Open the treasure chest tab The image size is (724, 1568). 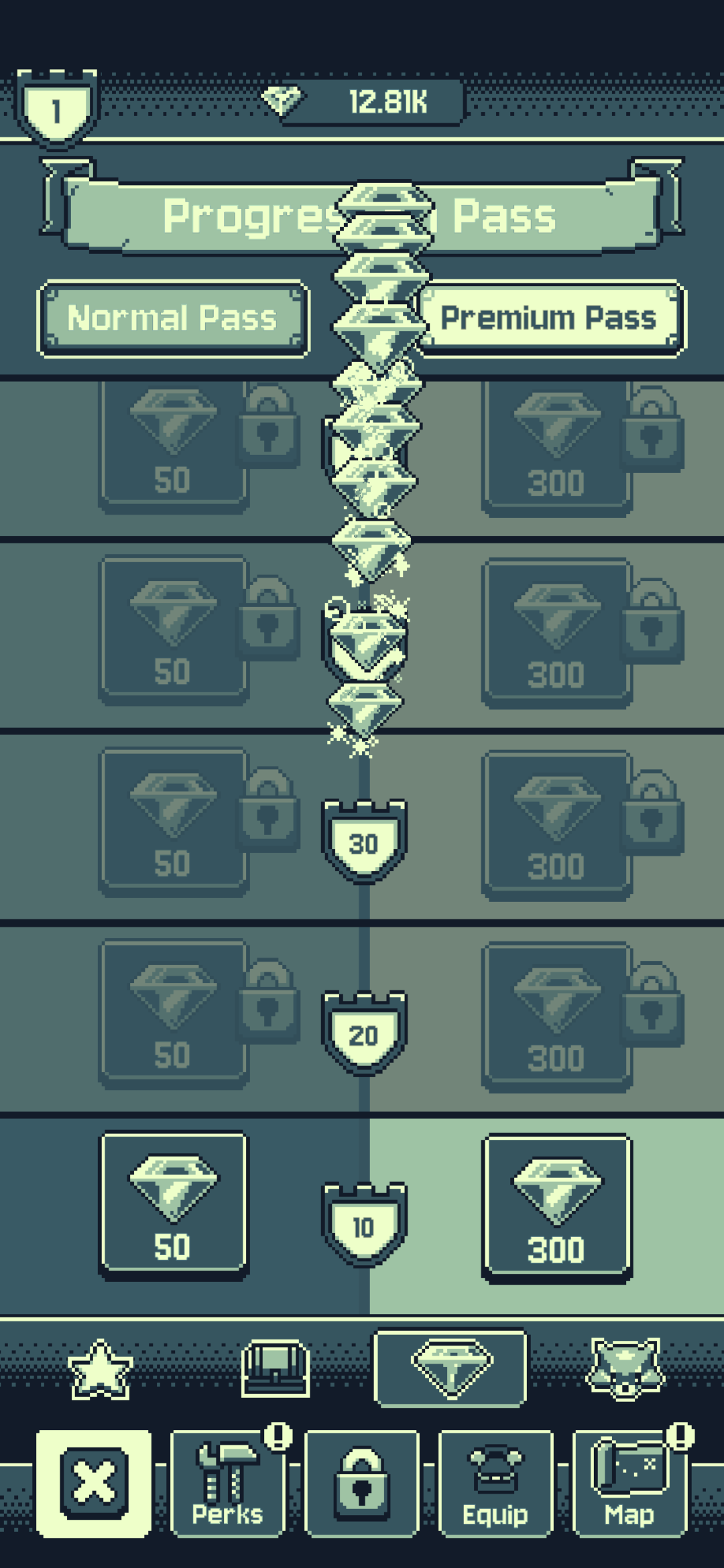pyautogui.click(x=275, y=1368)
